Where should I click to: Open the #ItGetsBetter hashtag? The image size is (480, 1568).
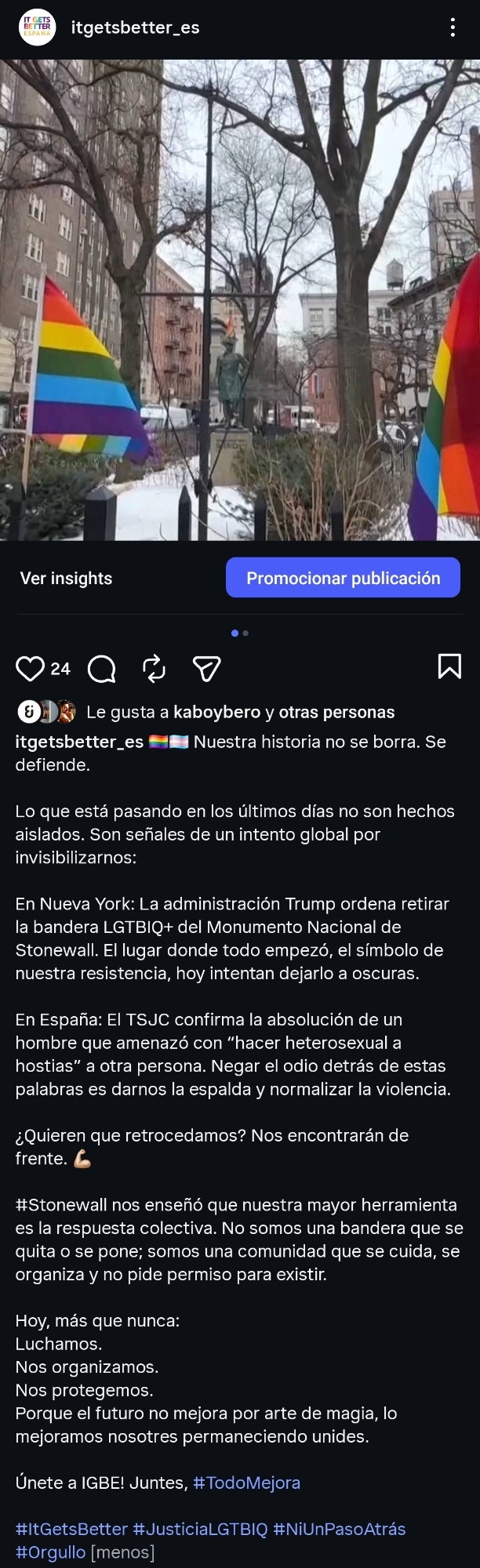coord(71,1529)
